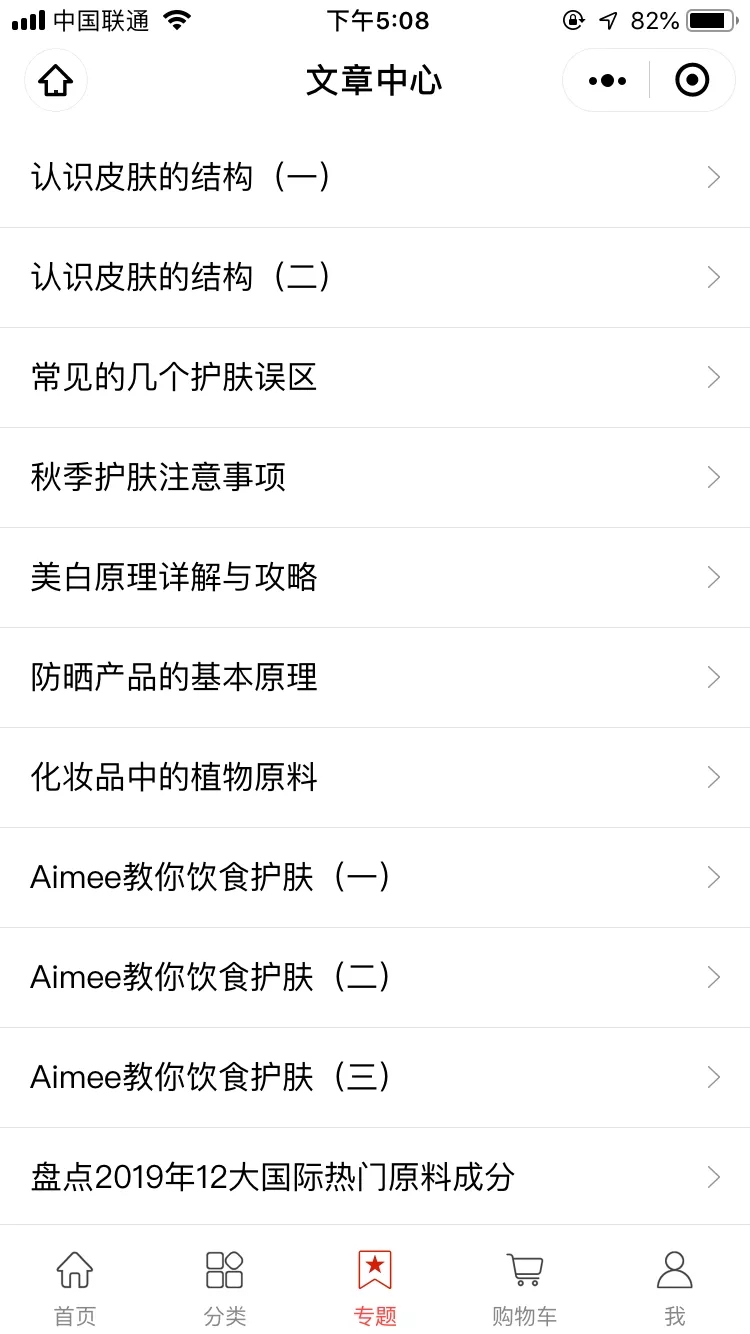
Task: Open Aimee教你饮食护肤（二）
Action: (375, 978)
